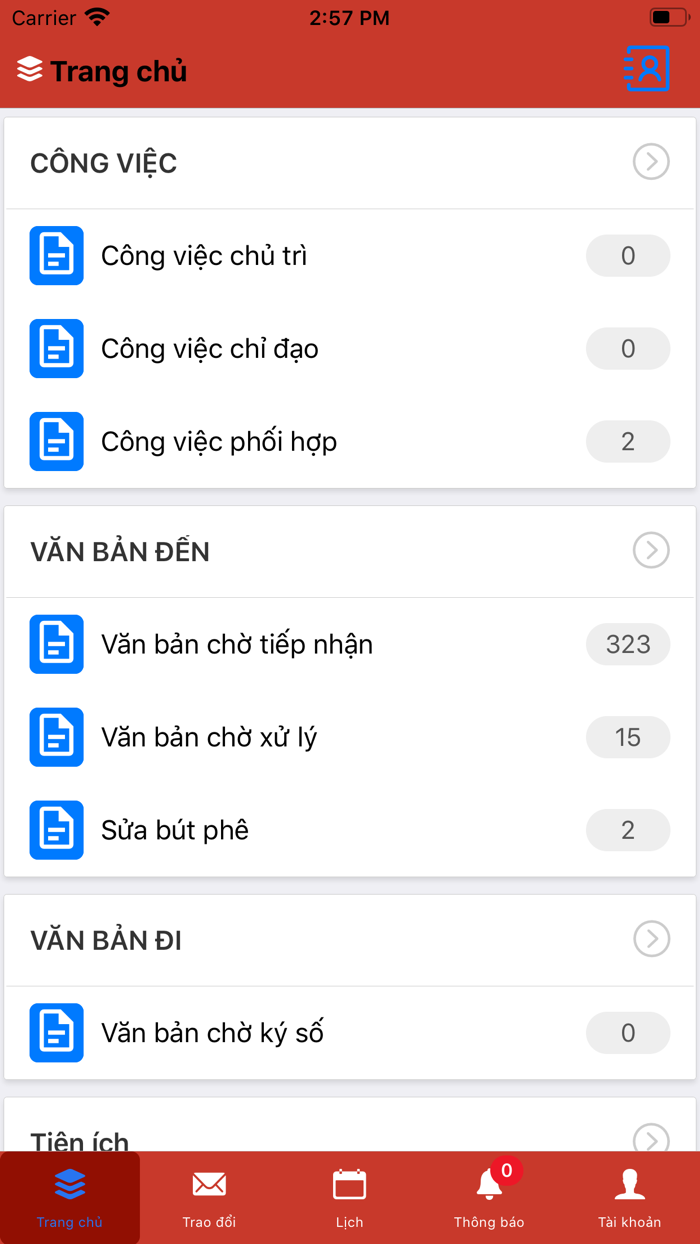Expand the VĂN BẢN ĐI section arrow
Screen dimensions: 700x1244
651,939
